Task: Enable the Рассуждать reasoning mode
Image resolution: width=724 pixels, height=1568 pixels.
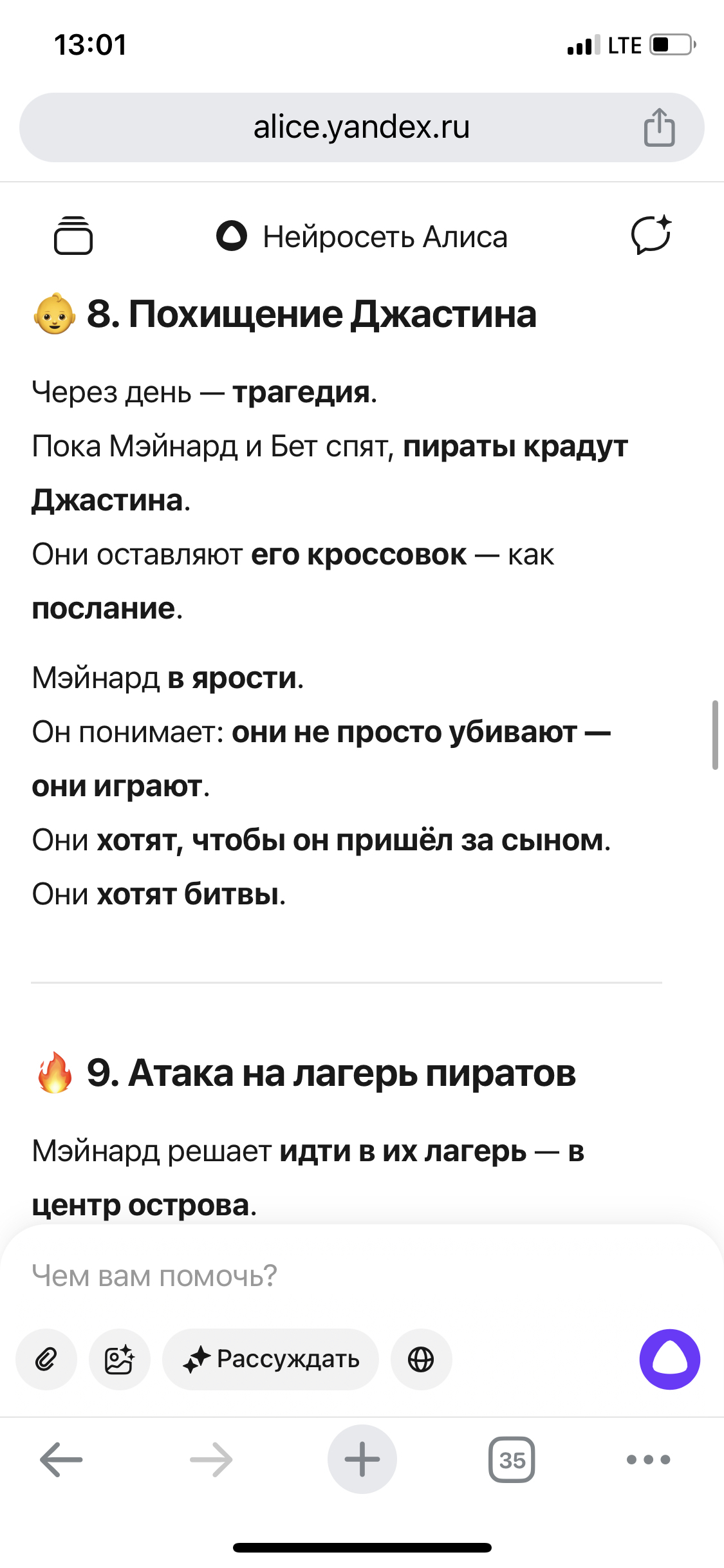Action: (270, 1359)
